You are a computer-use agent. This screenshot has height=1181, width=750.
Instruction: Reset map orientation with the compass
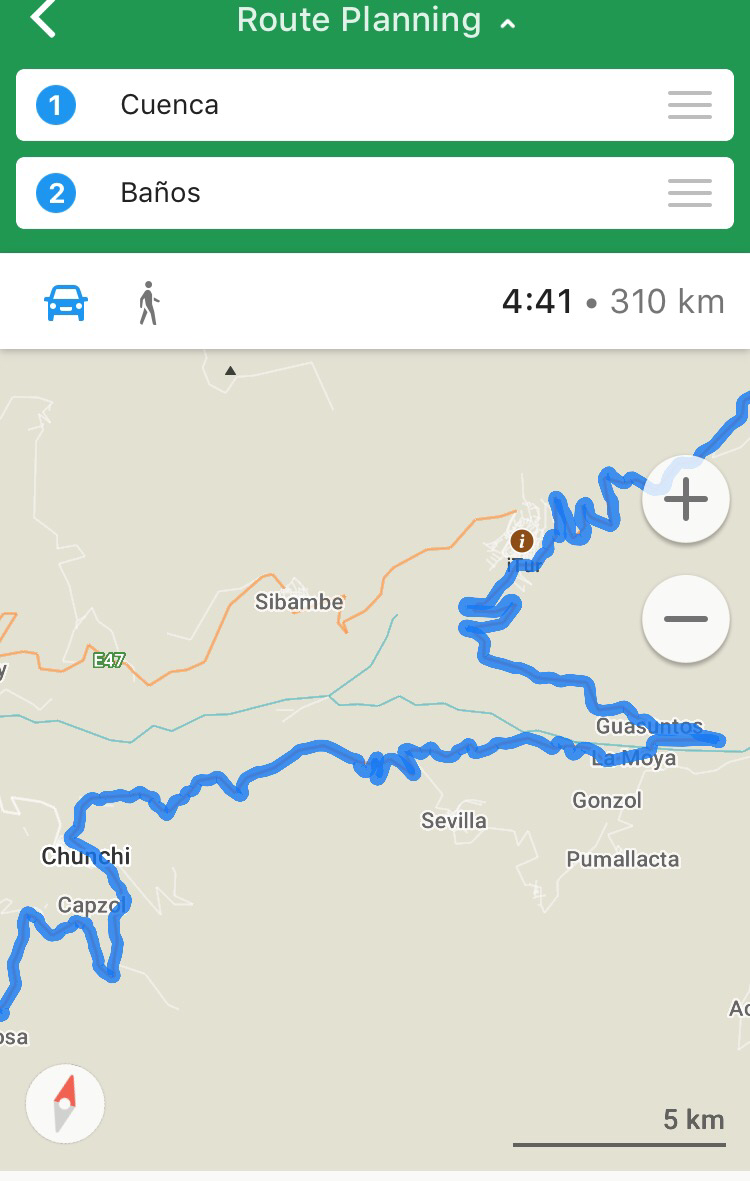tap(65, 1103)
